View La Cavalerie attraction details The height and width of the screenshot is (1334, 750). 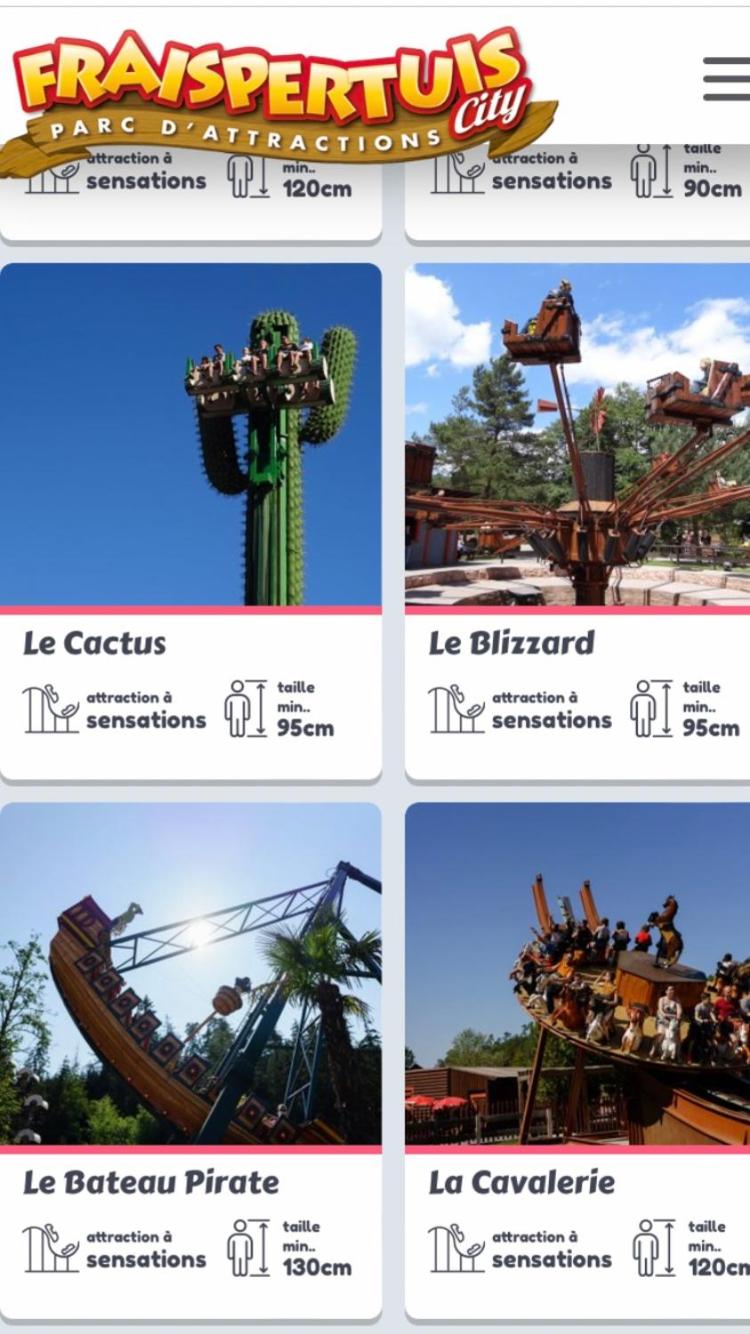577,1060
